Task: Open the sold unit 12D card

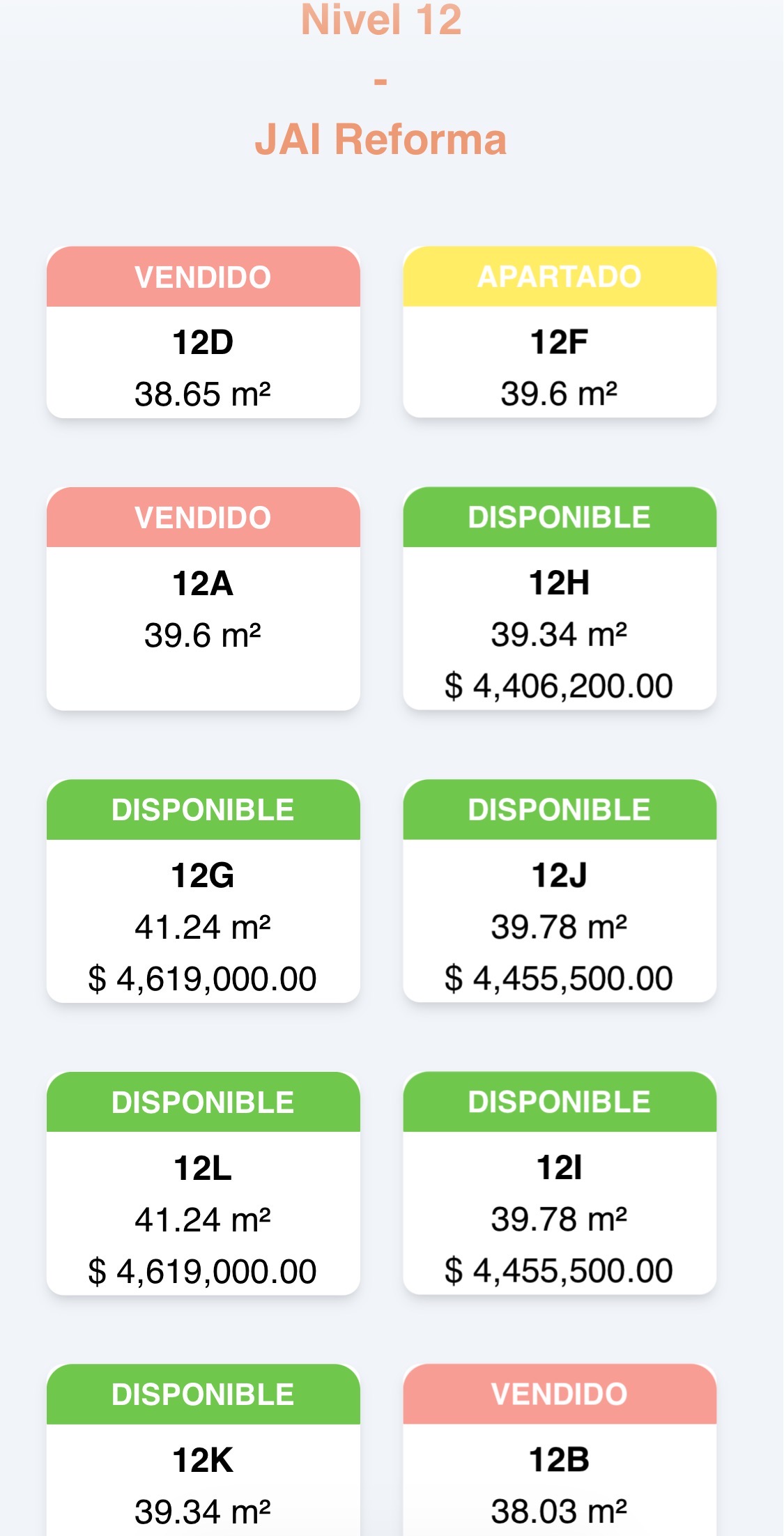Action: (x=203, y=332)
